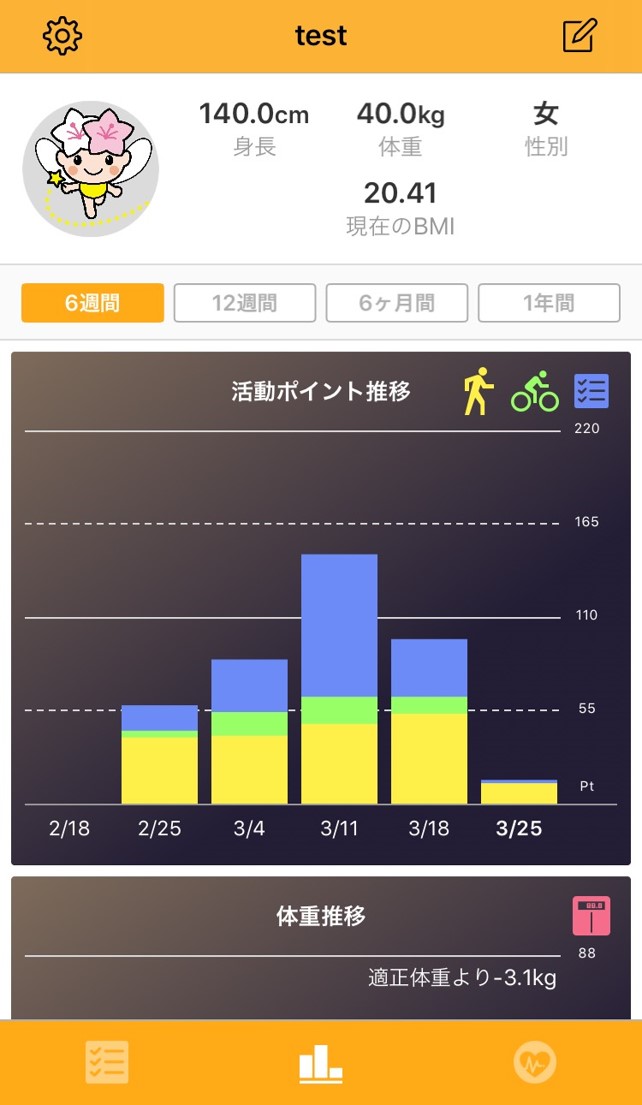This screenshot has width=642, height=1105.
Task: Tap the pink weight scale icon
Action: tap(591, 916)
